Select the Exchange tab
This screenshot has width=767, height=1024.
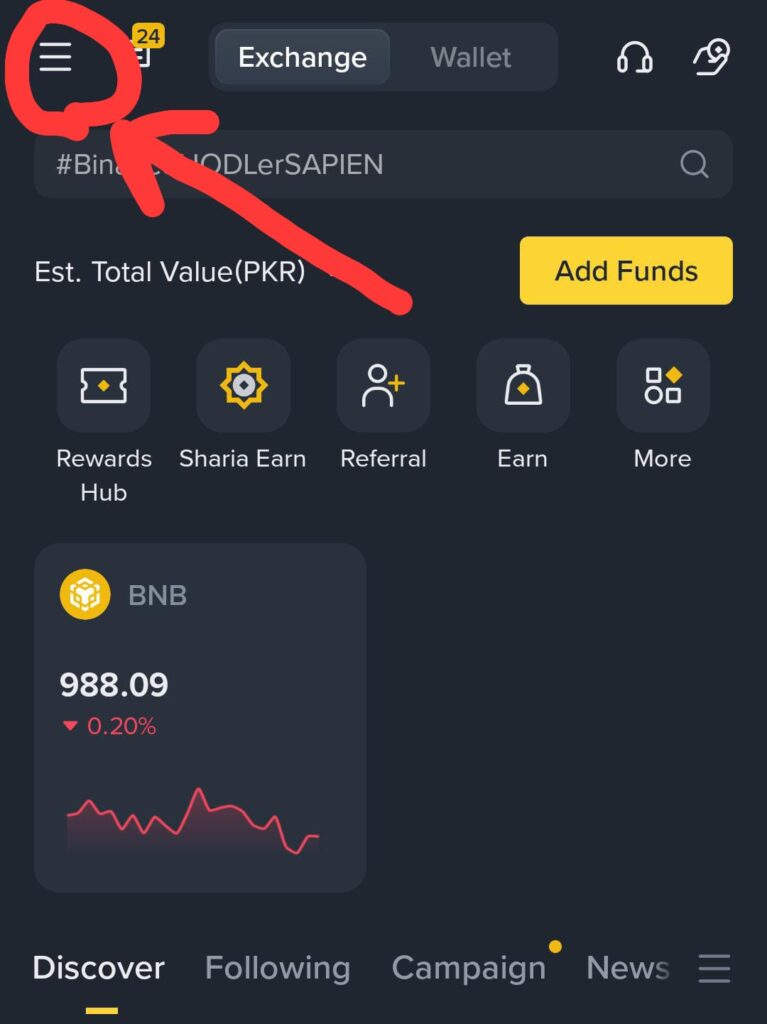click(301, 57)
